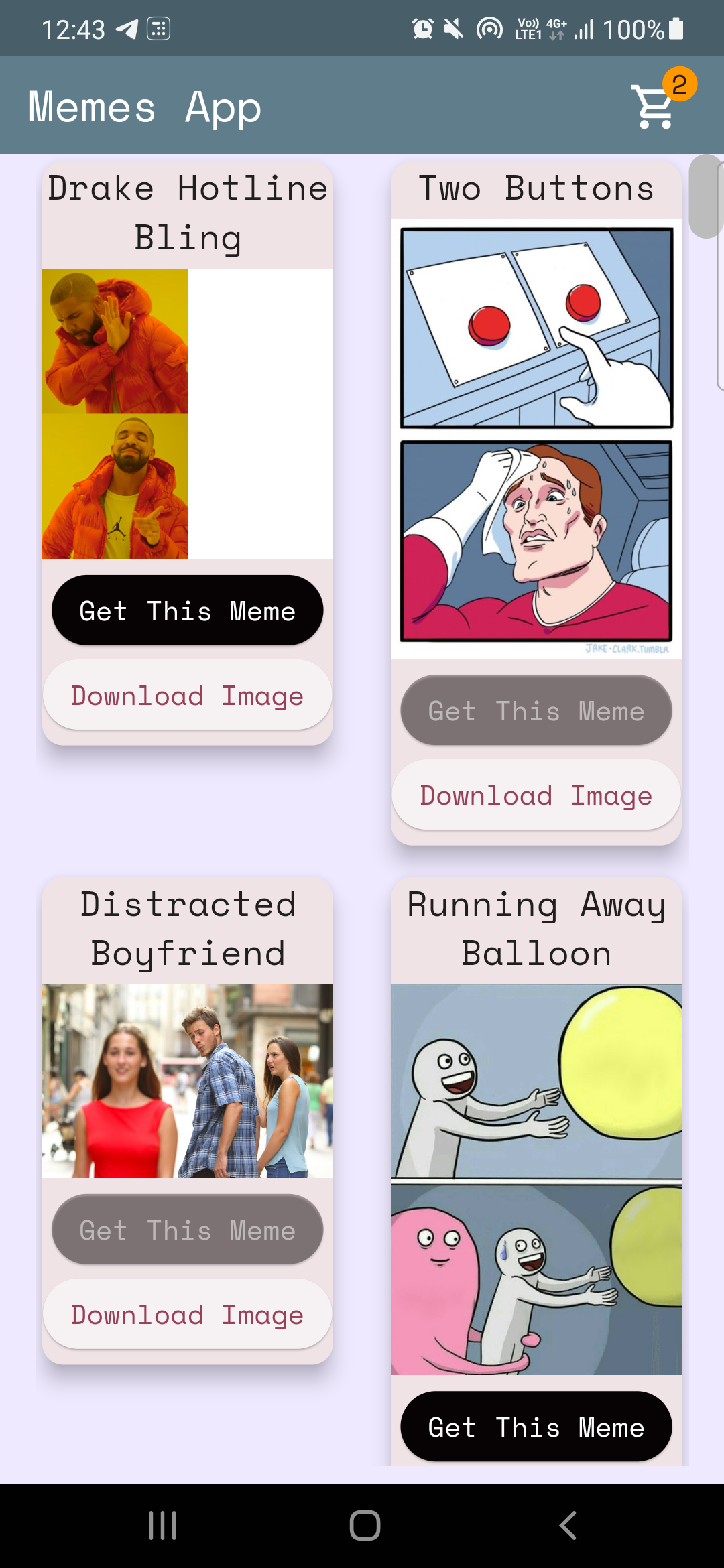Download the Distracted Boyfriend image
Image resolution: width=724 pixels, height=1568 pixels.
pyautogui.click(x=188, y=1315)
